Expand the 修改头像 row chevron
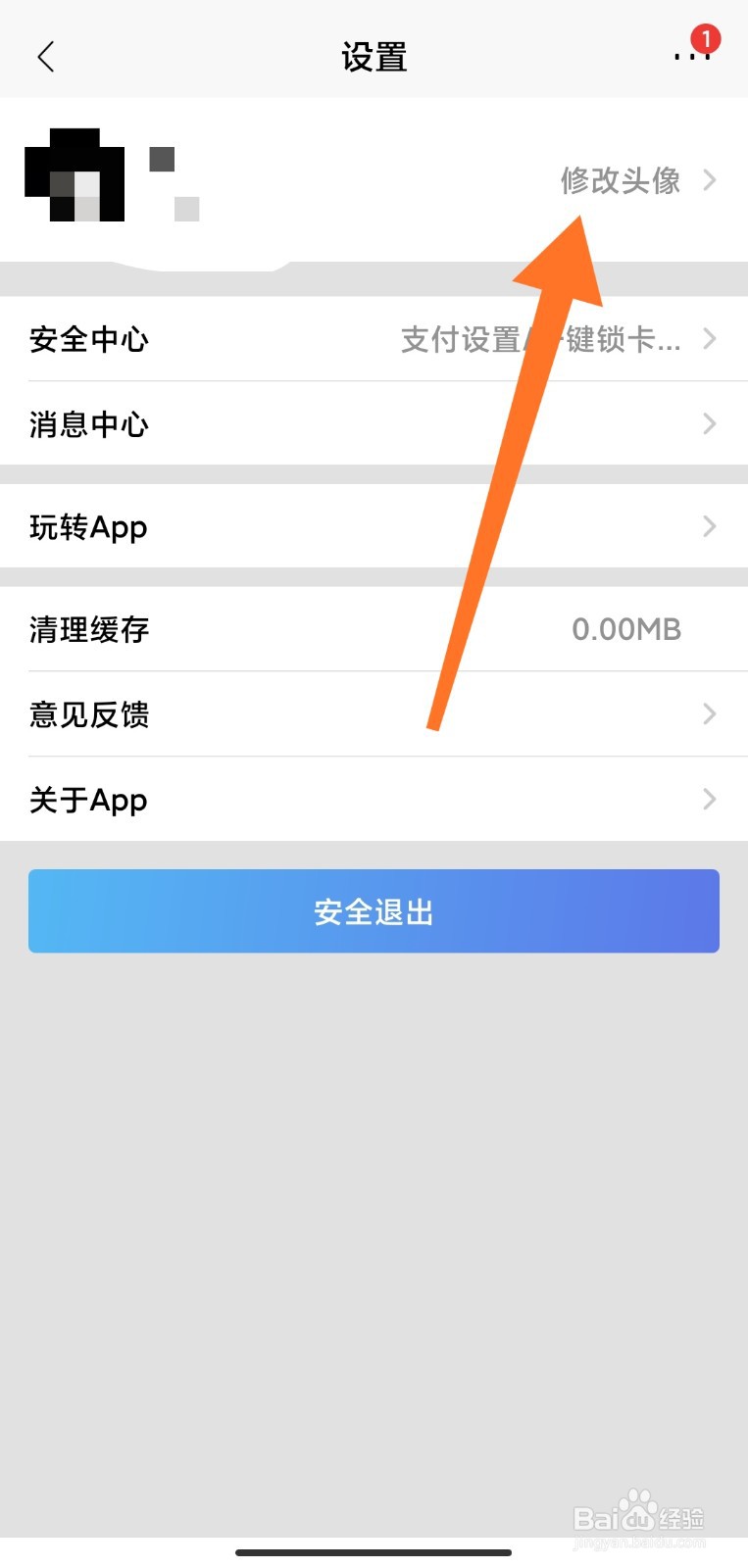Image resolution: width=748 pixels, height=1568 pixels. (x=708, y=179)
